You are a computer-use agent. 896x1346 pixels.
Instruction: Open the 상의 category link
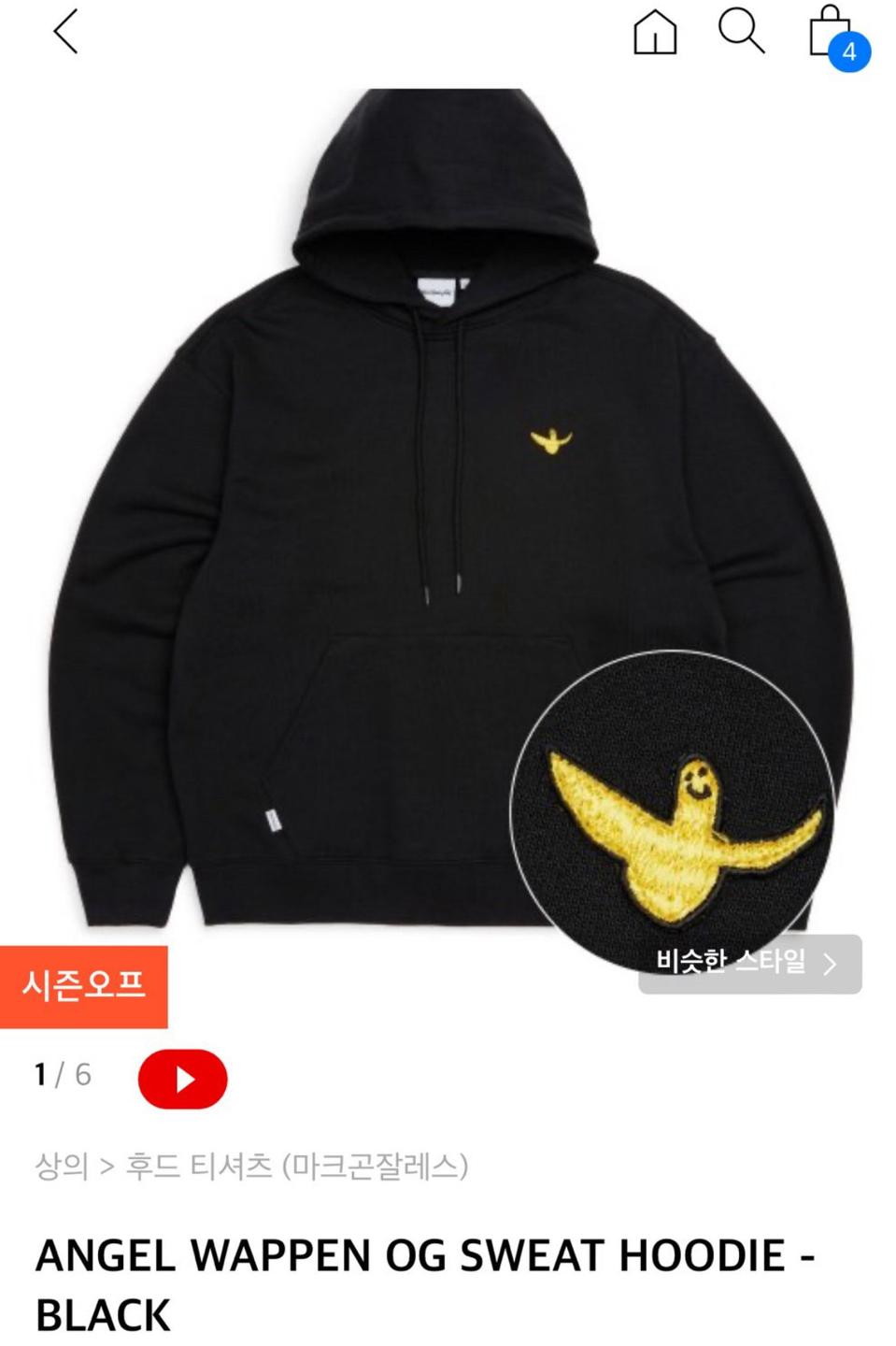pos(62,1166)
